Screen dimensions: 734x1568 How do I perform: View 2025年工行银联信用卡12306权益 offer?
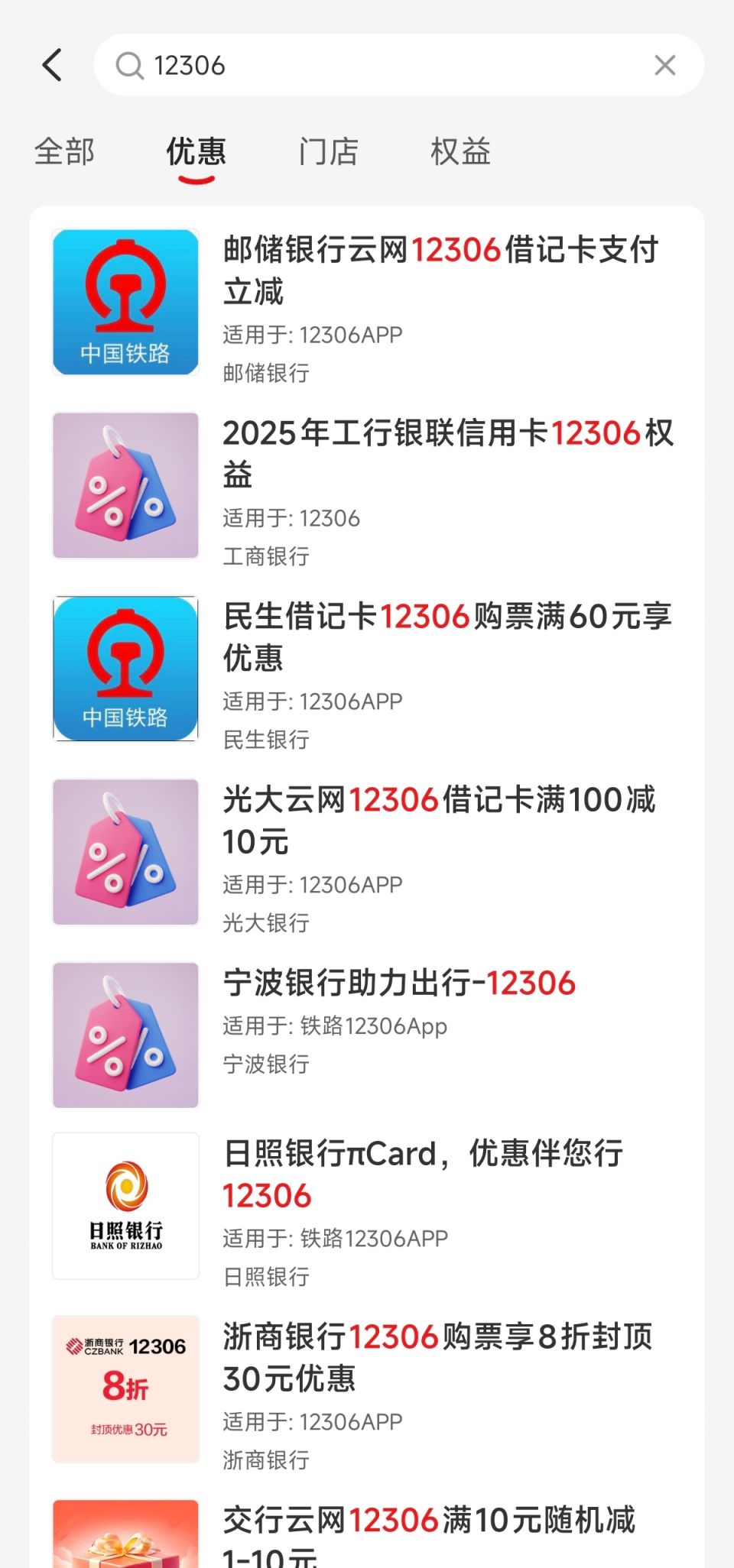coord(448,453)
